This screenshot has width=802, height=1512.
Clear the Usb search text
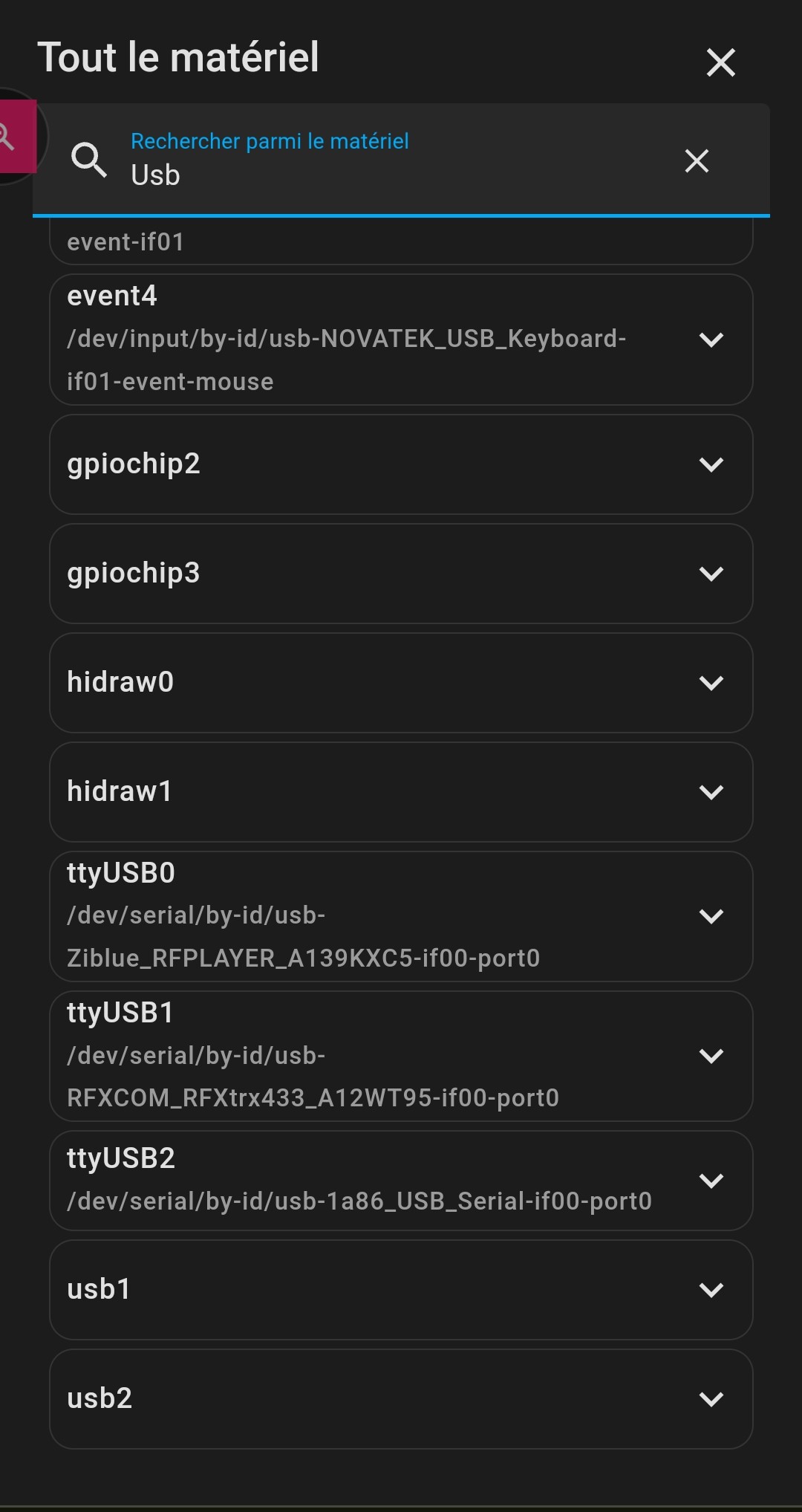[697, 160]
